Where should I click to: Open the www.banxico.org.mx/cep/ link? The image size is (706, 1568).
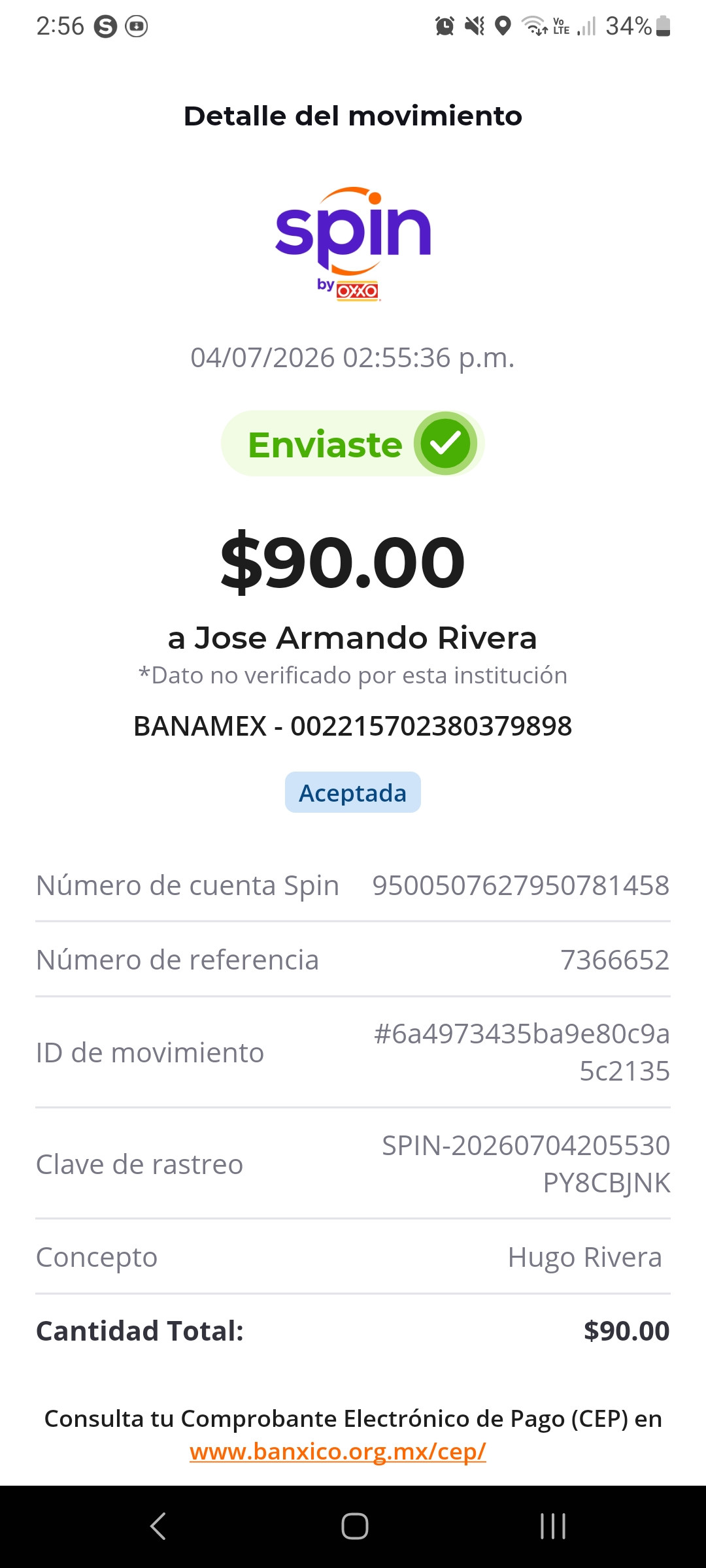(338, 1451)
